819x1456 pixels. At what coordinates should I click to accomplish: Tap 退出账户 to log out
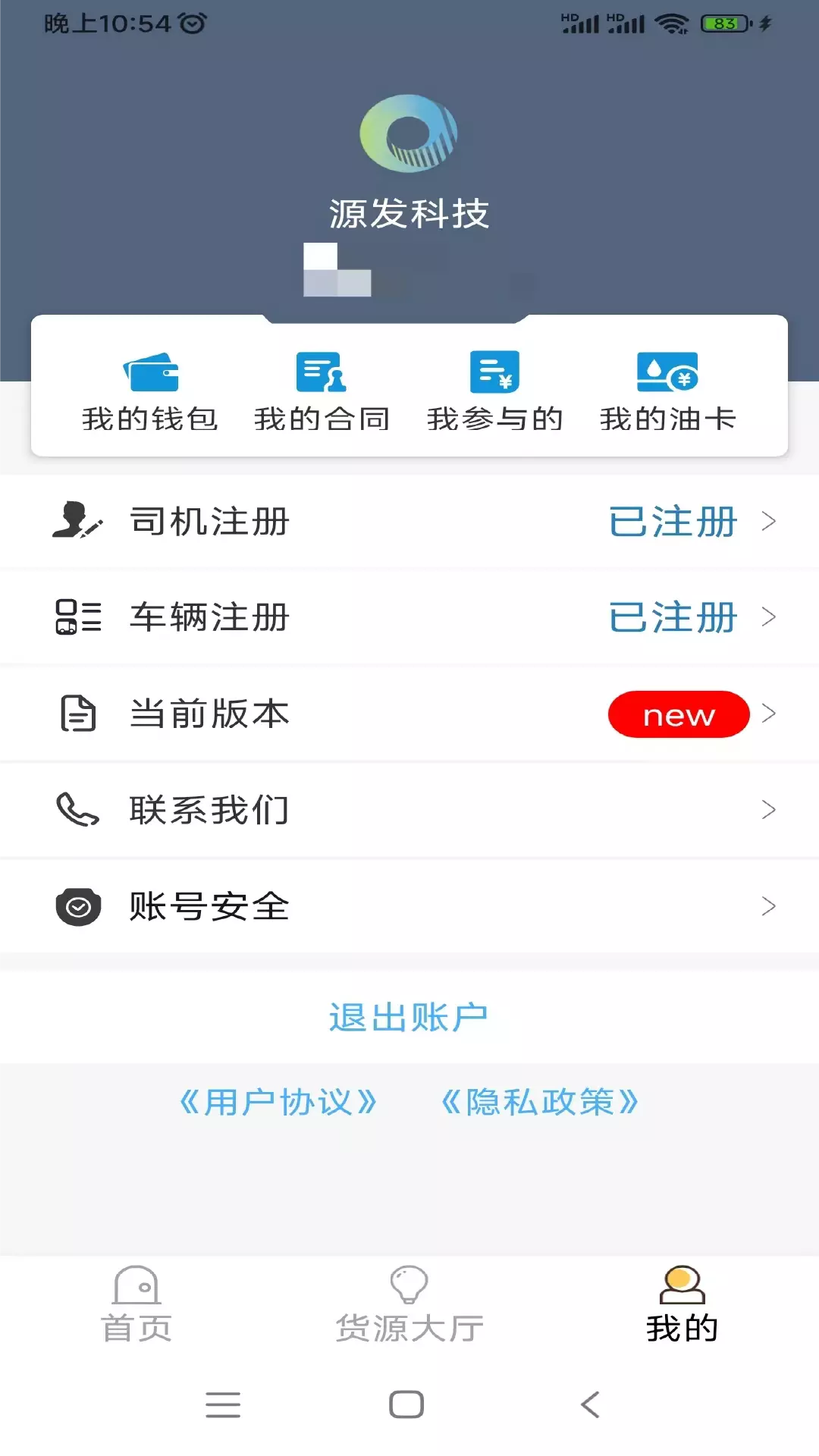tap(409, 1018)
